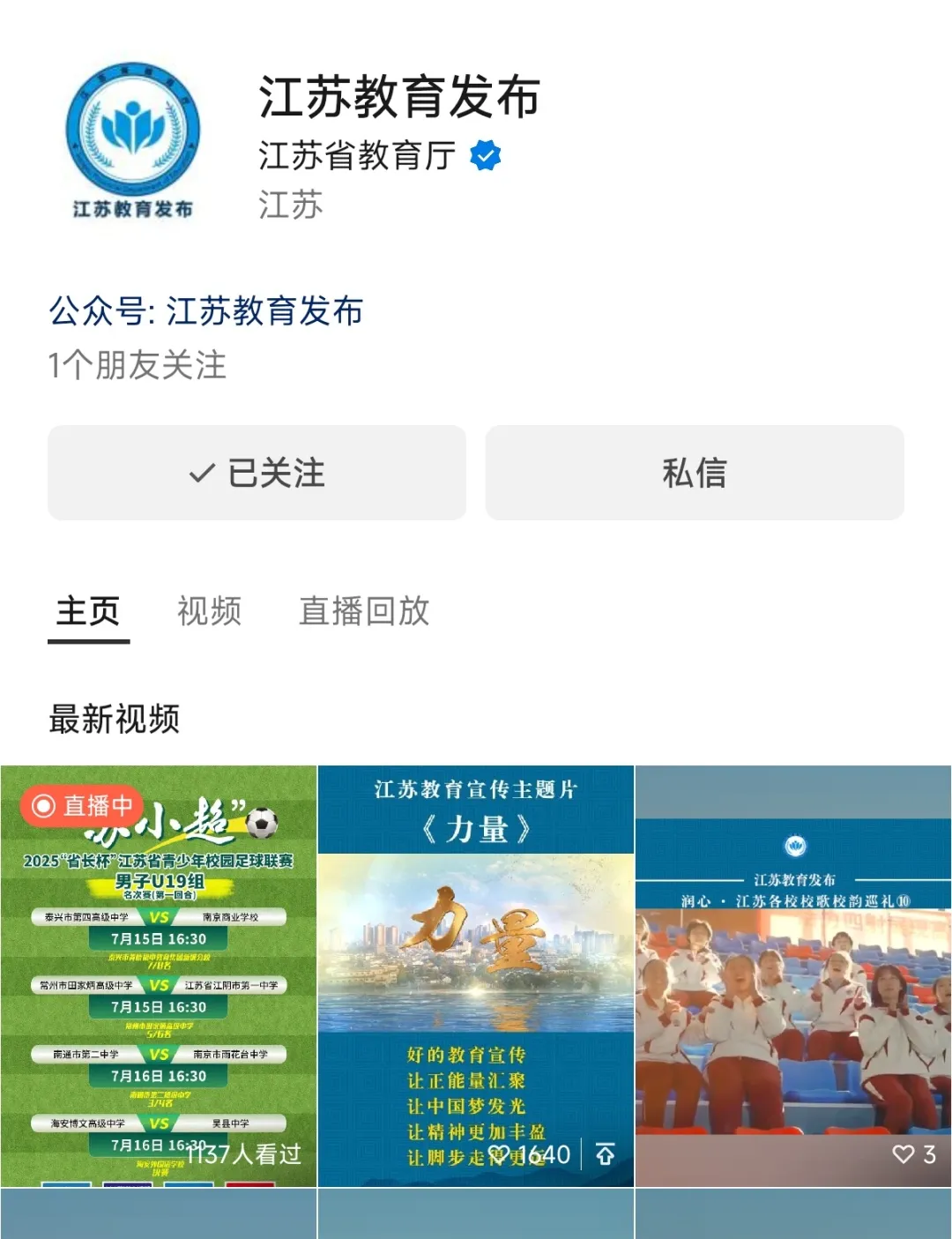Open the 校歌校韵巡礼 video
952x1239 pixels.
793,976
